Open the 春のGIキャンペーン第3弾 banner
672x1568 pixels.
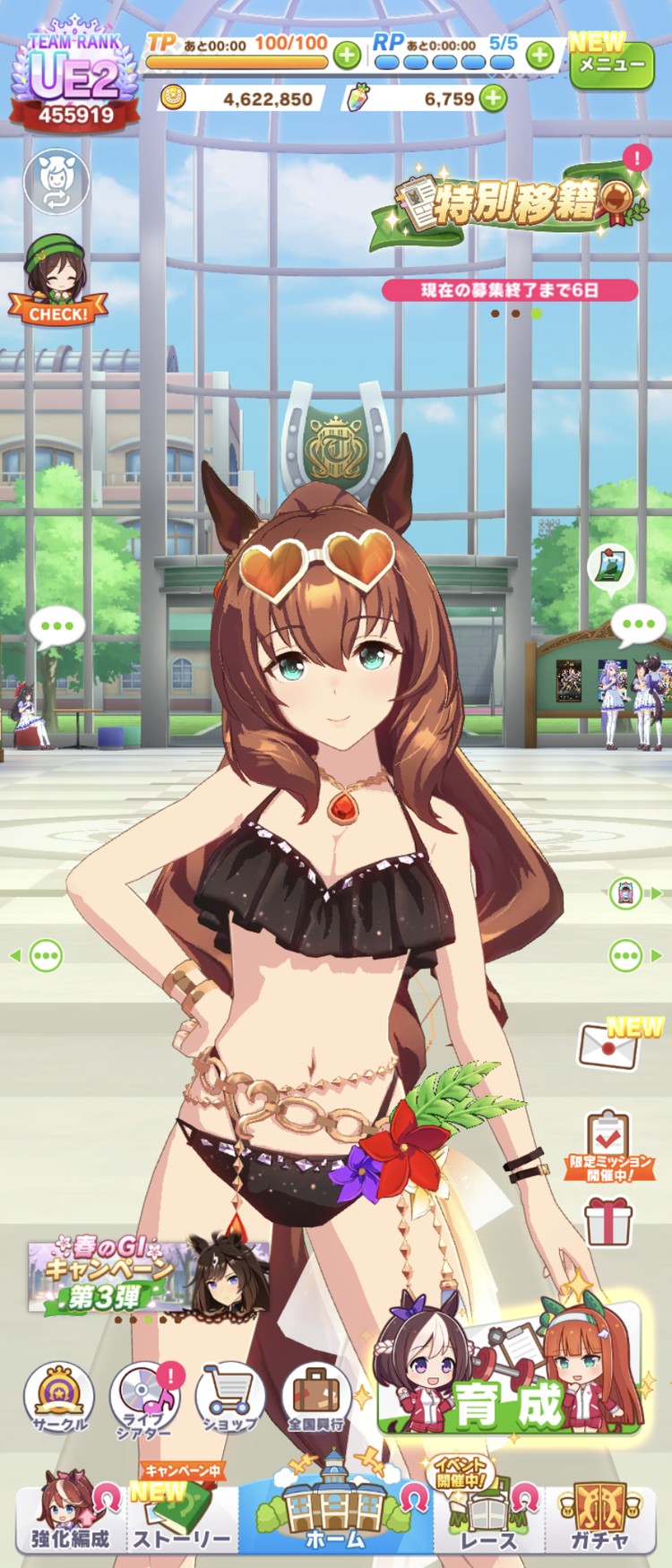coord(148,1274)
